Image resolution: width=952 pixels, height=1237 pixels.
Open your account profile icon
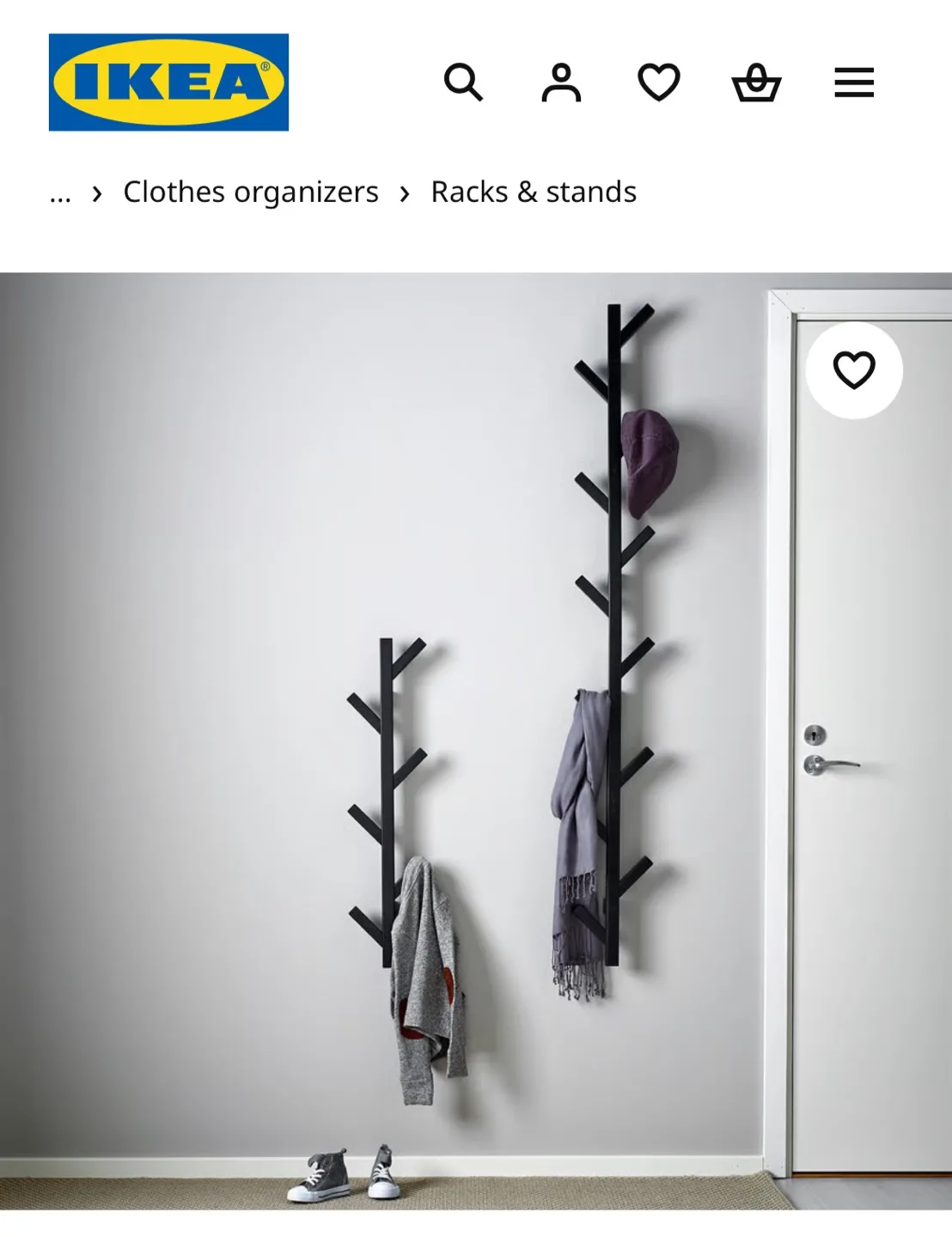point(562,82)
